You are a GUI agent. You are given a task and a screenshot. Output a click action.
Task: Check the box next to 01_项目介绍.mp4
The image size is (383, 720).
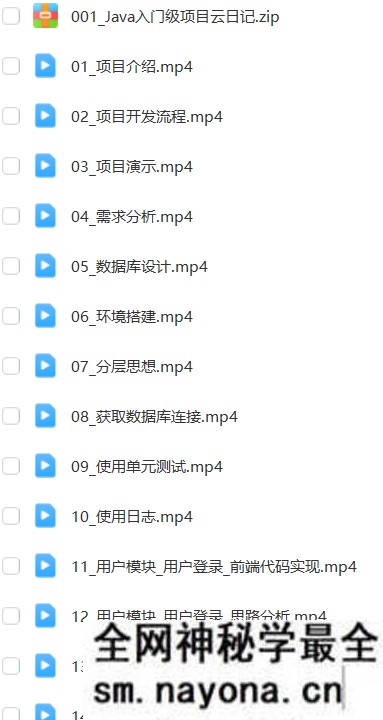11,66
